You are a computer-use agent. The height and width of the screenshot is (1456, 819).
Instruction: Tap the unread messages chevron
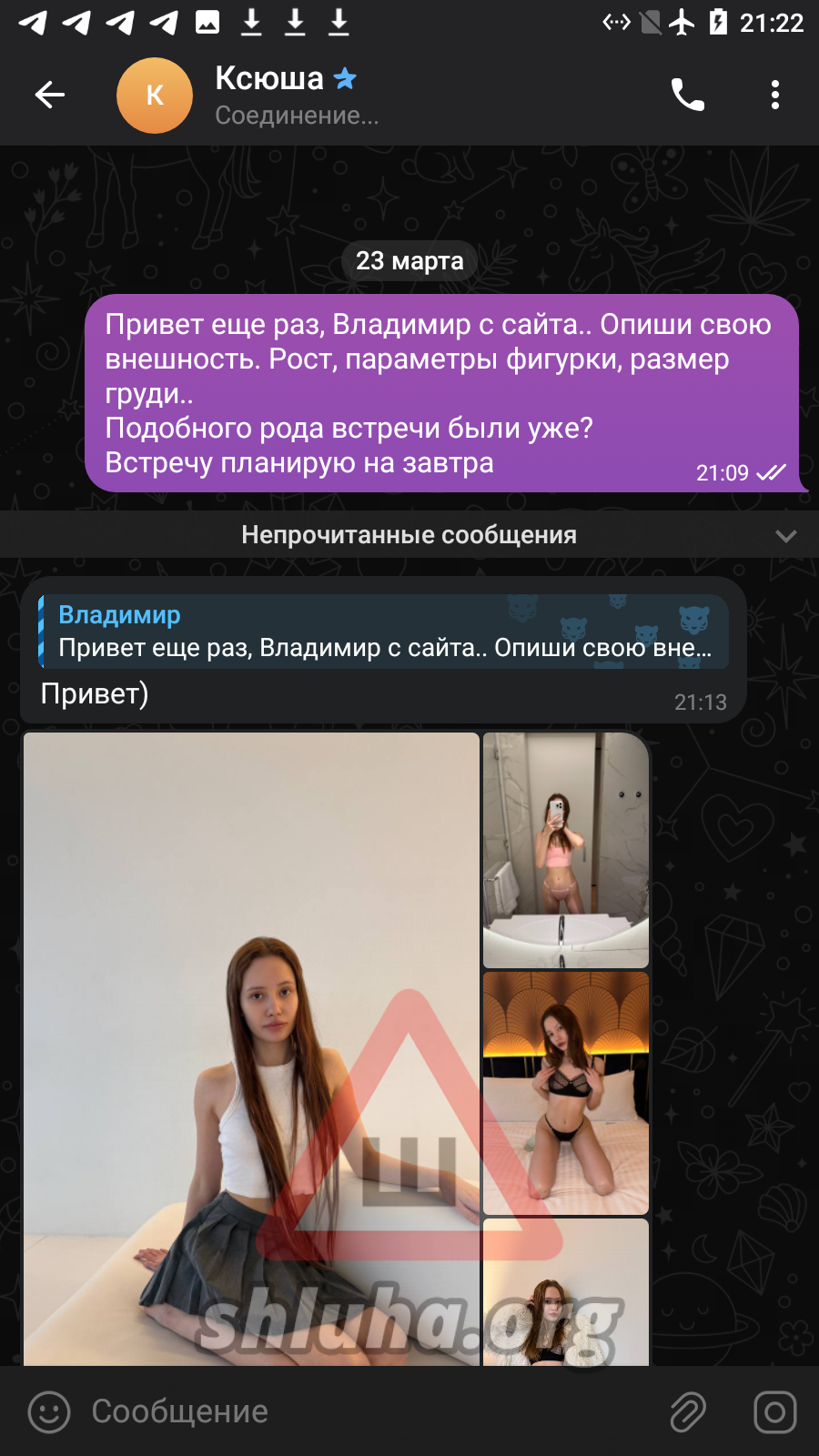click(786, 535)
